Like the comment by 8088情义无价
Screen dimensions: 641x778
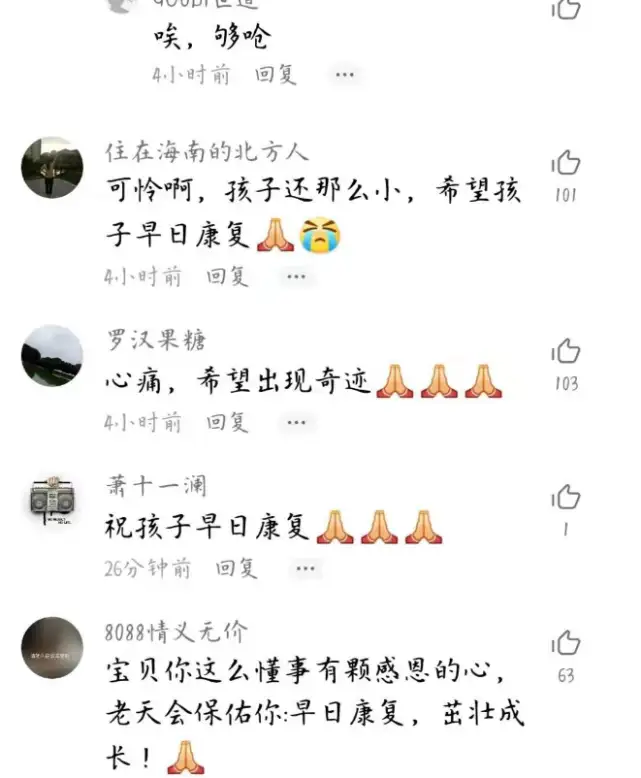click(566, 643)
